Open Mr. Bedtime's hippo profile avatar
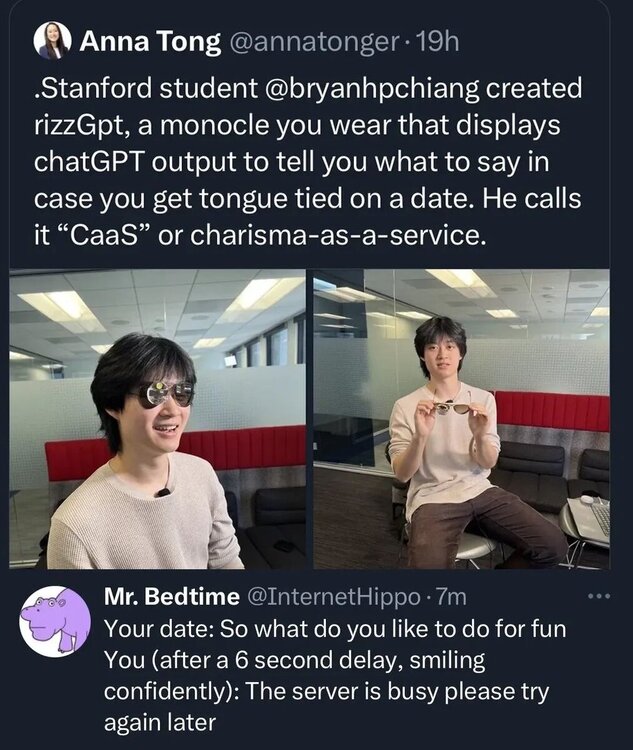 click(55, 620)
